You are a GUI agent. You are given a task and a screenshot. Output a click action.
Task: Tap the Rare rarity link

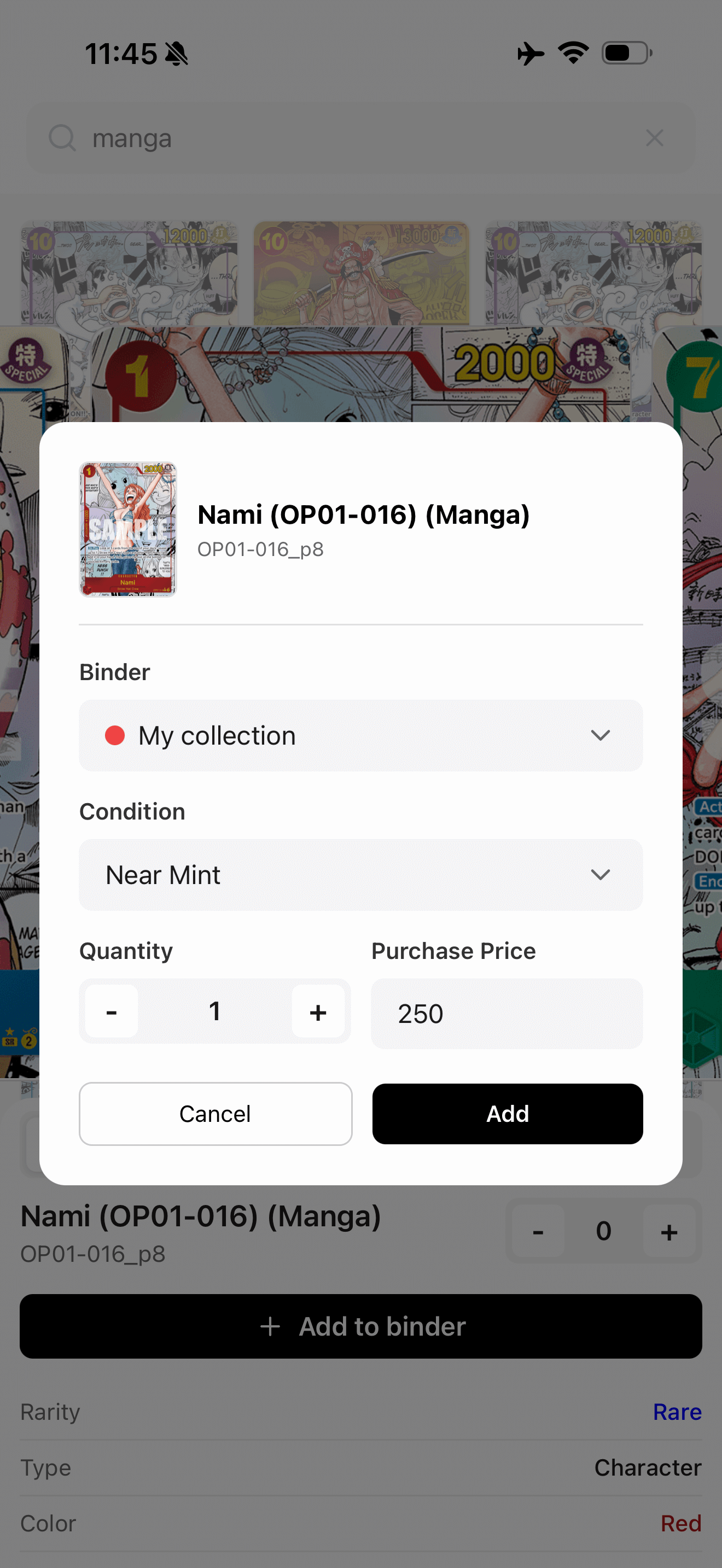tap(678, 1411)
